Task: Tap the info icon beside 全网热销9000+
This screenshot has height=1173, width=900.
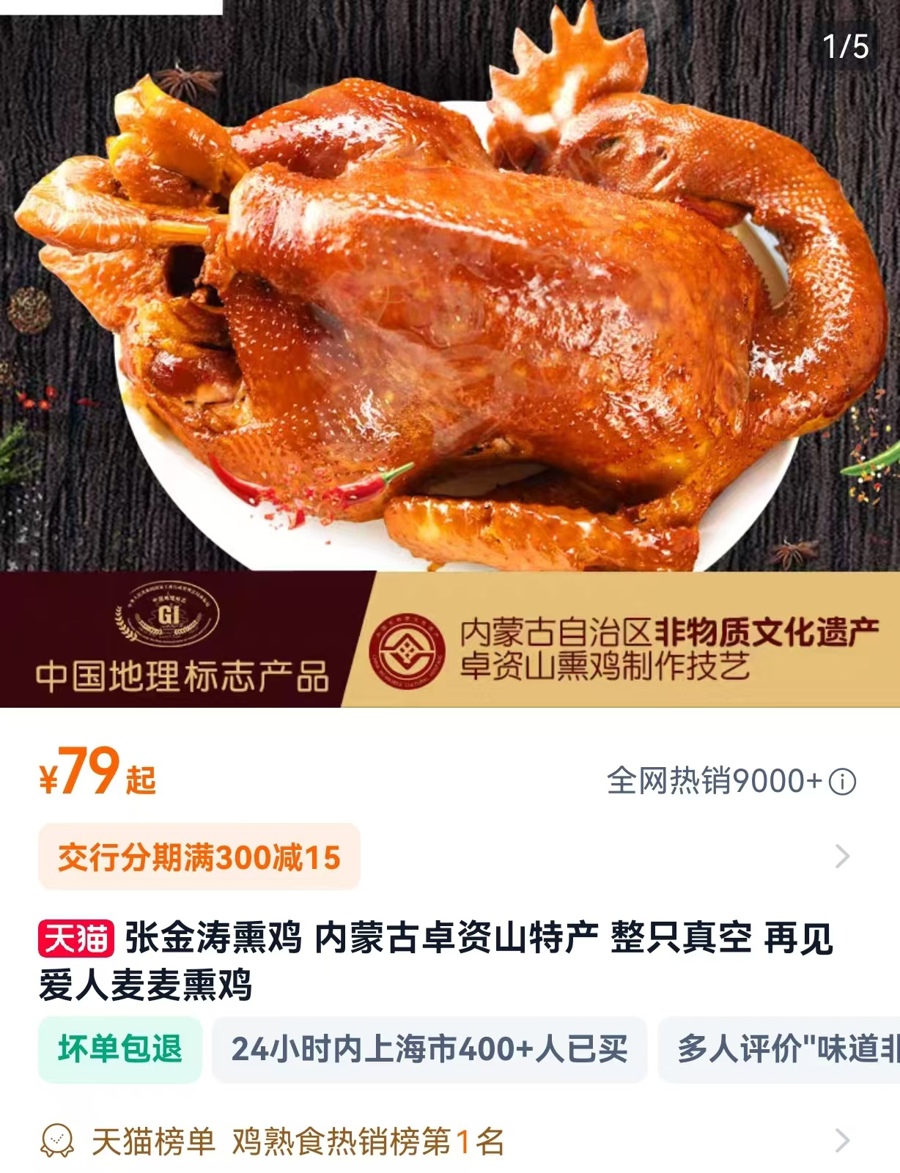Action: (x=843, y=781)
